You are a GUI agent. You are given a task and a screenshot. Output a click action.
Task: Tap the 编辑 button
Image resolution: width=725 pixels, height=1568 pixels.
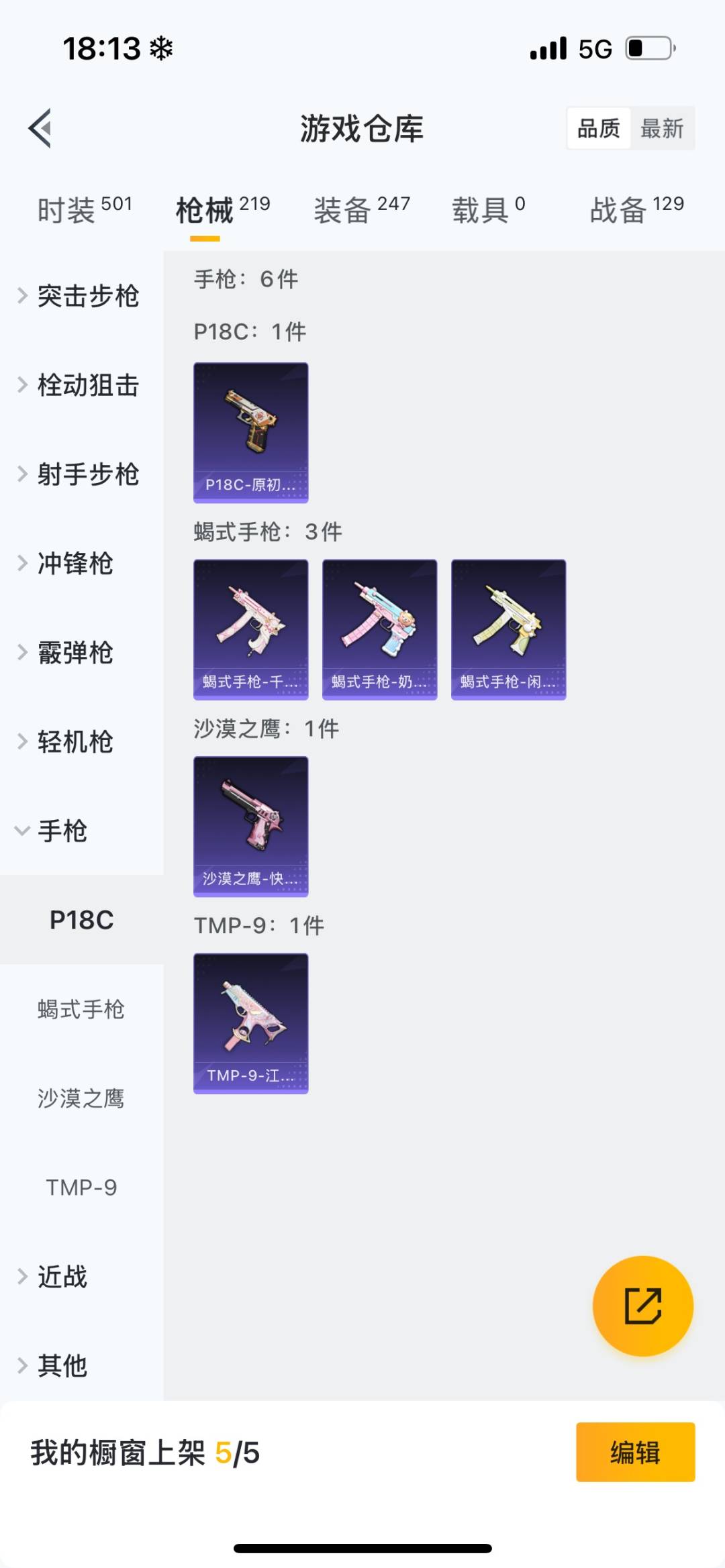click(x=634, y=1449)
